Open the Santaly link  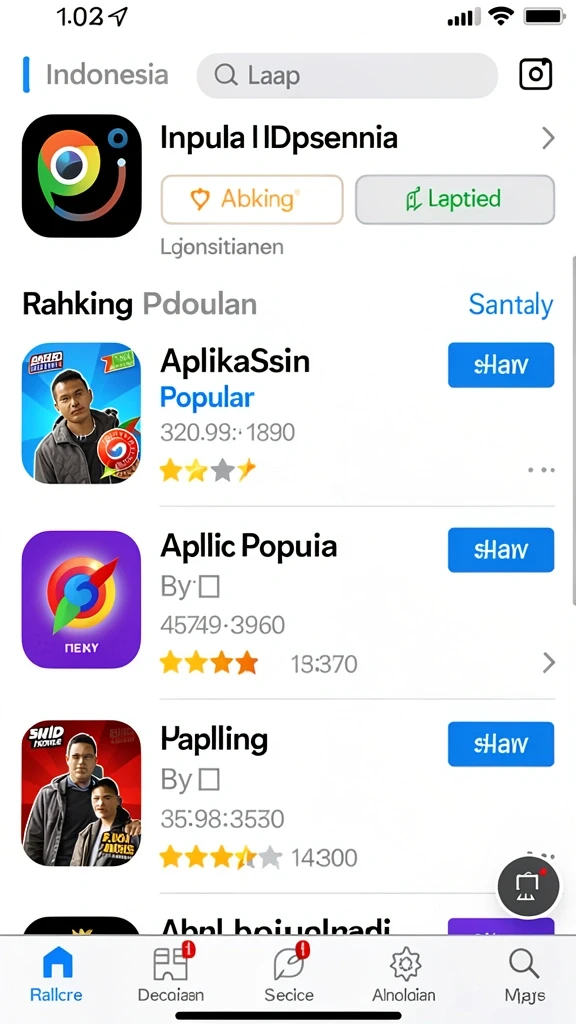[511, 305]
